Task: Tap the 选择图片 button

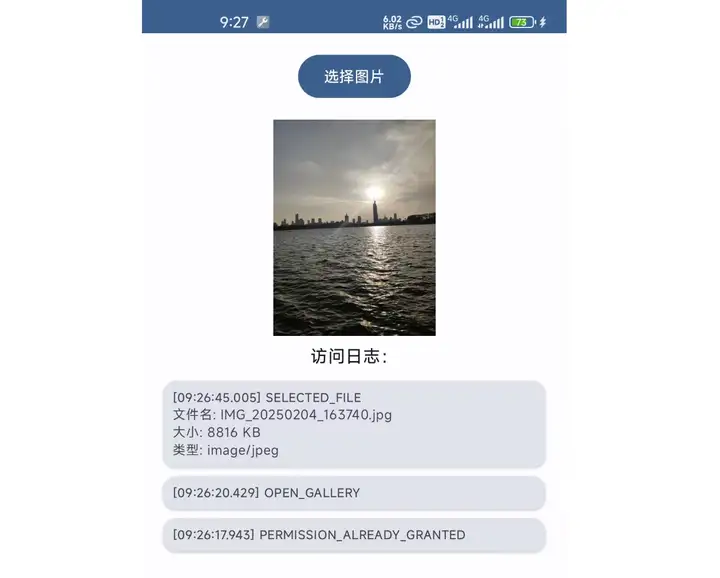Action: pos(354,76)
